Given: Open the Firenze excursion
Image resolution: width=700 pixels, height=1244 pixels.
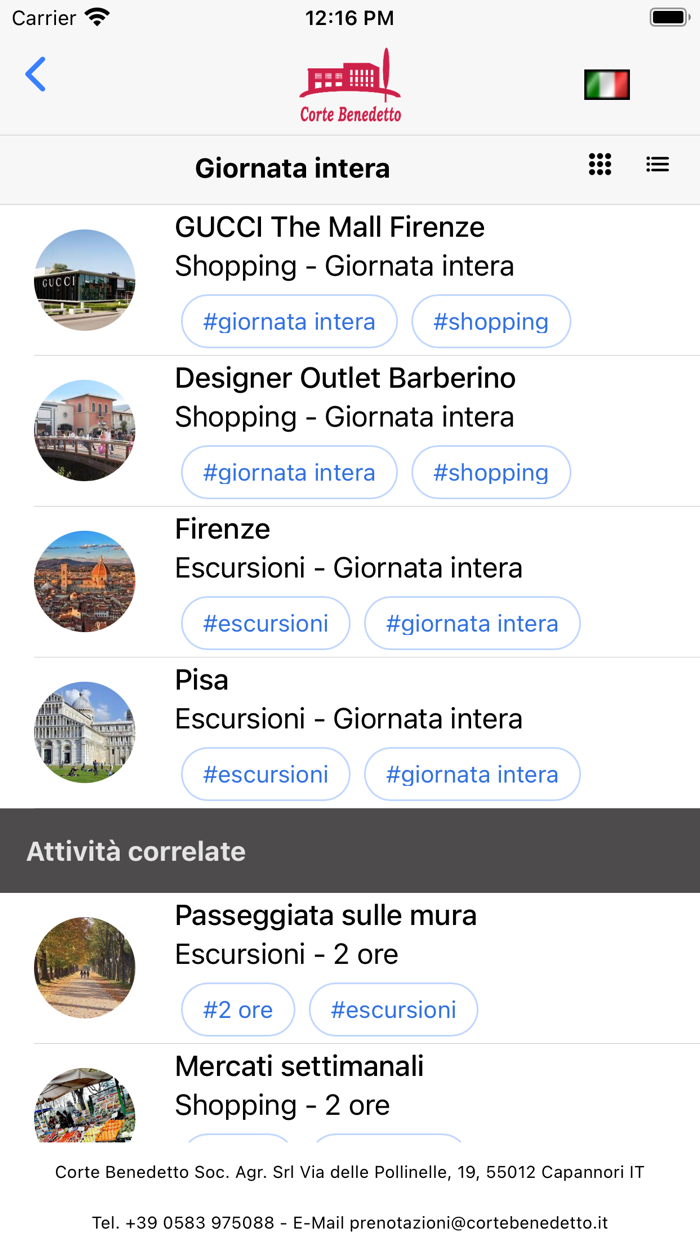Looking at the screenshot, I should tap(222, 529).
